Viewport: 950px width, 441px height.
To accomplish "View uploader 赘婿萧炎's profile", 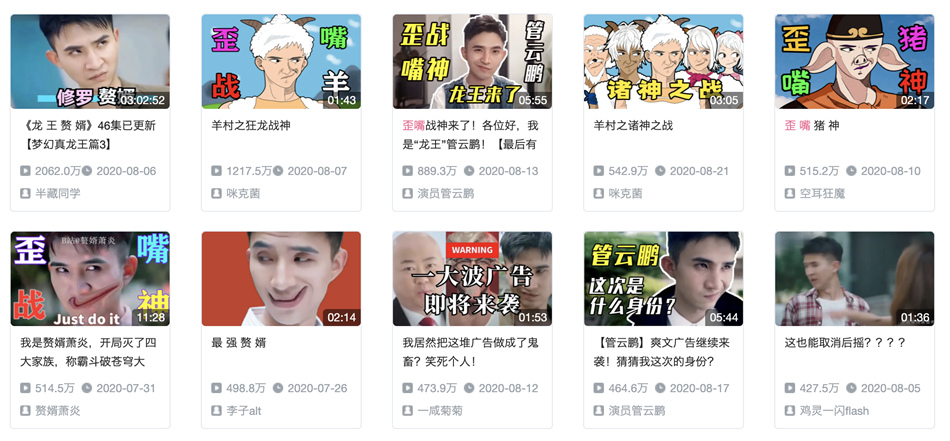I will (57, 410).
